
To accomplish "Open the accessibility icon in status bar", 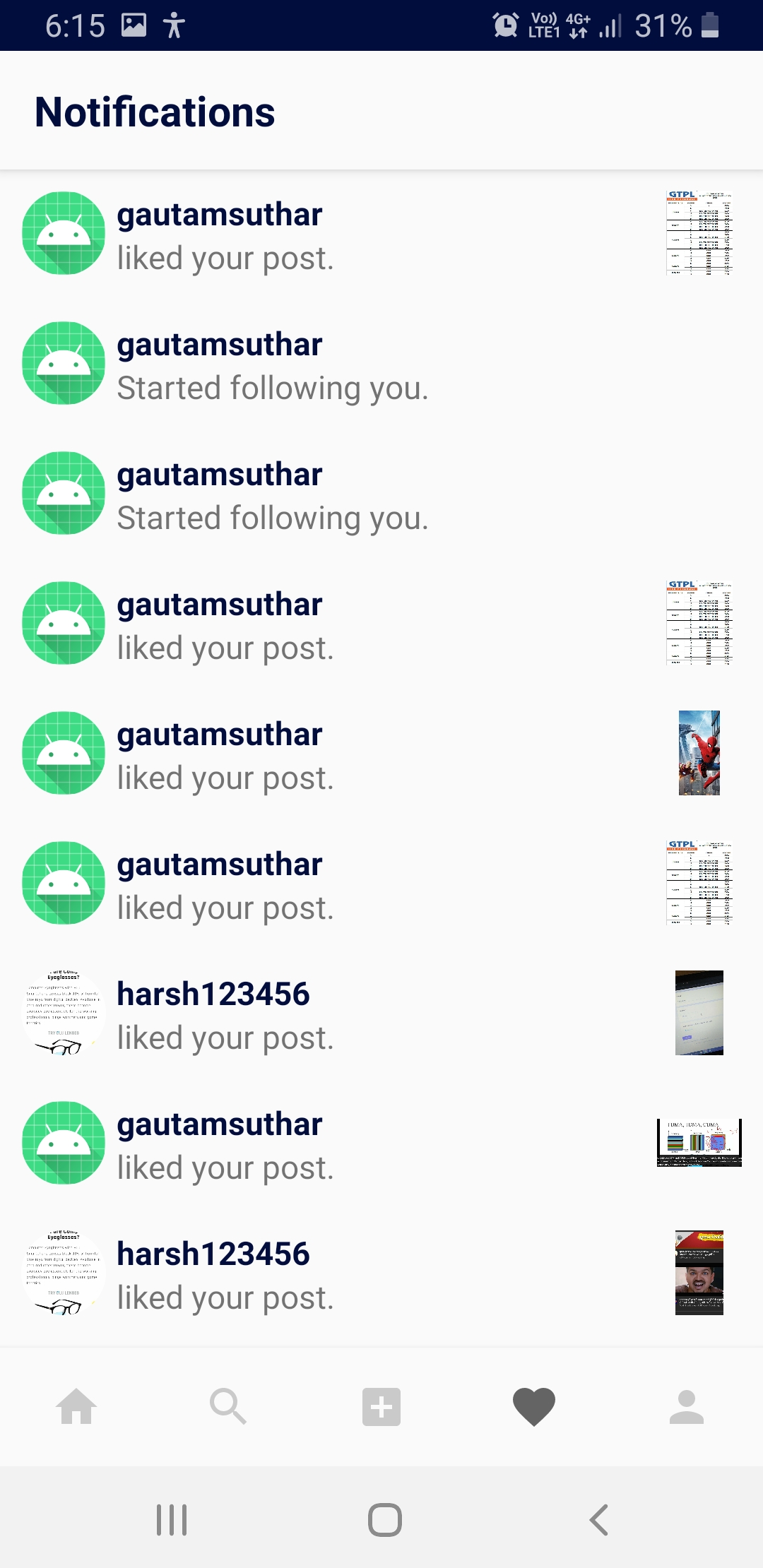I will (x=173, y=25).
